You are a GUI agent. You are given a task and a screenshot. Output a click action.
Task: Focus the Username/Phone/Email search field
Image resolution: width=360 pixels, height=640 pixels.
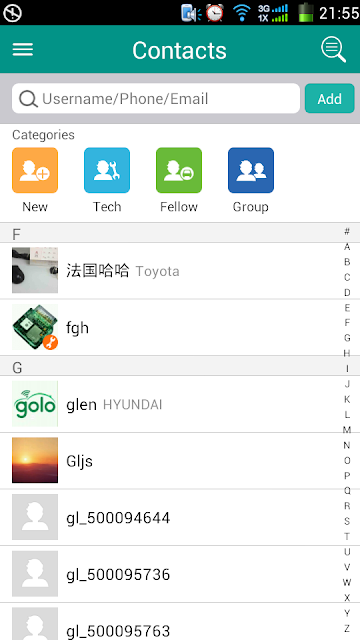click(x=156, y=98)
